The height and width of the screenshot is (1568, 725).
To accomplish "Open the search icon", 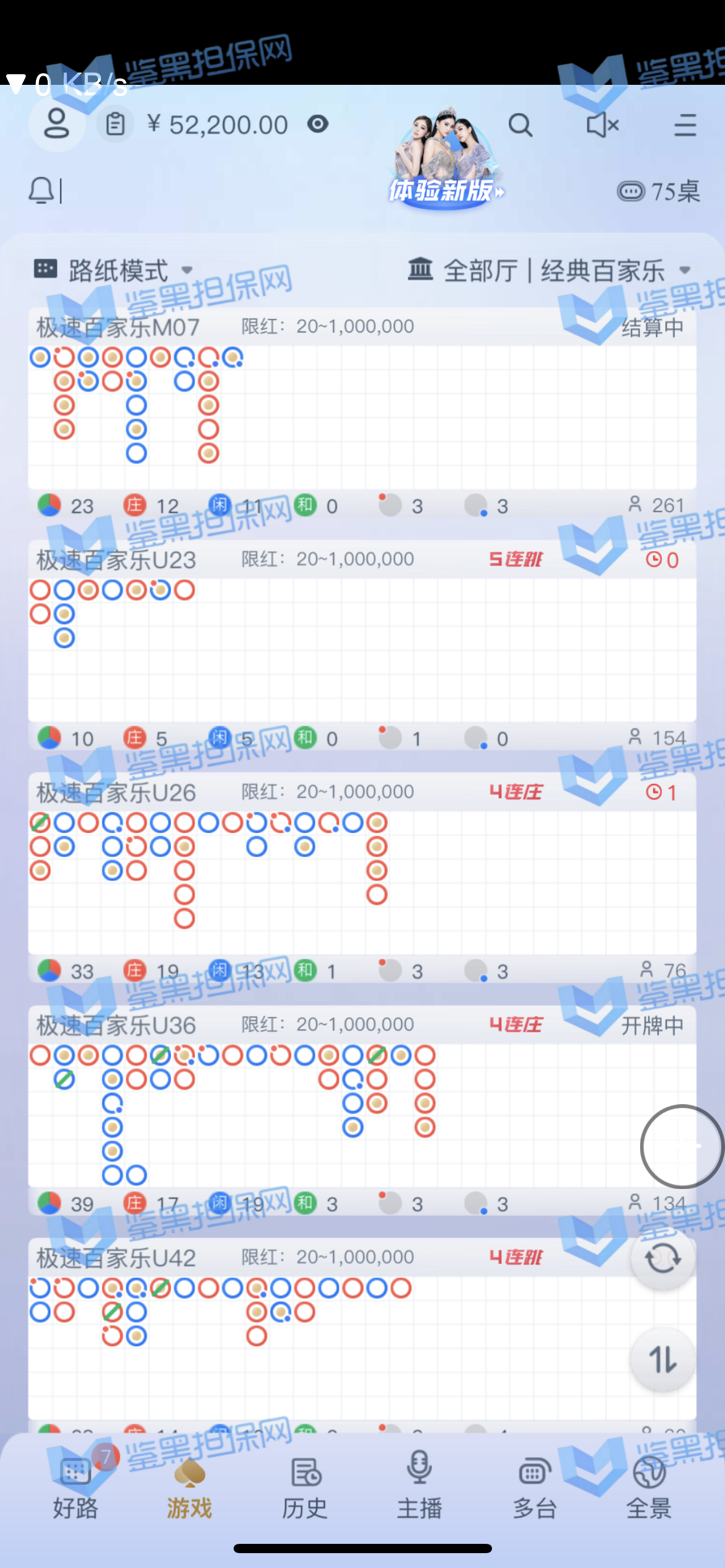I will coord(520,126).
